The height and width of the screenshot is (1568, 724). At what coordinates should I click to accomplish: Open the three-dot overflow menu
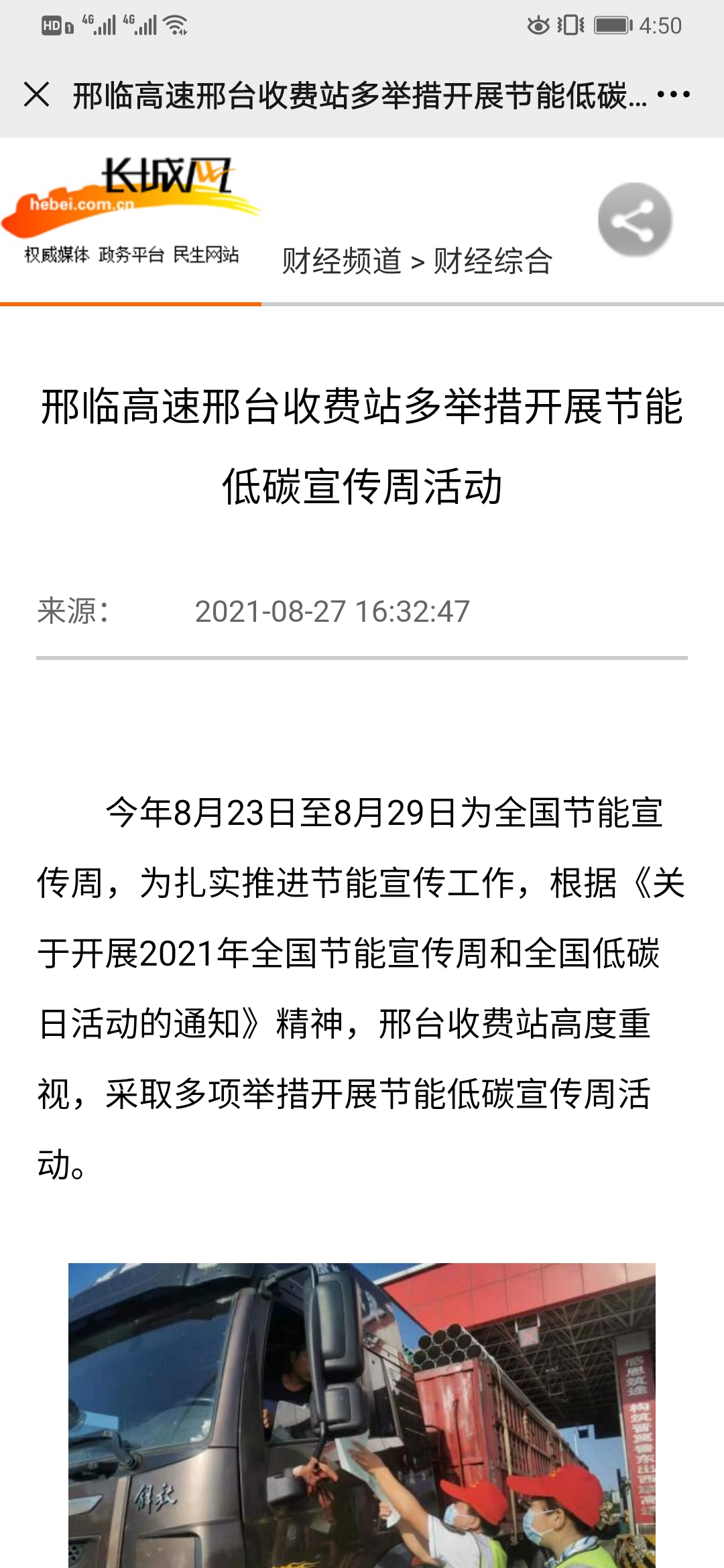tap(673, 94)
